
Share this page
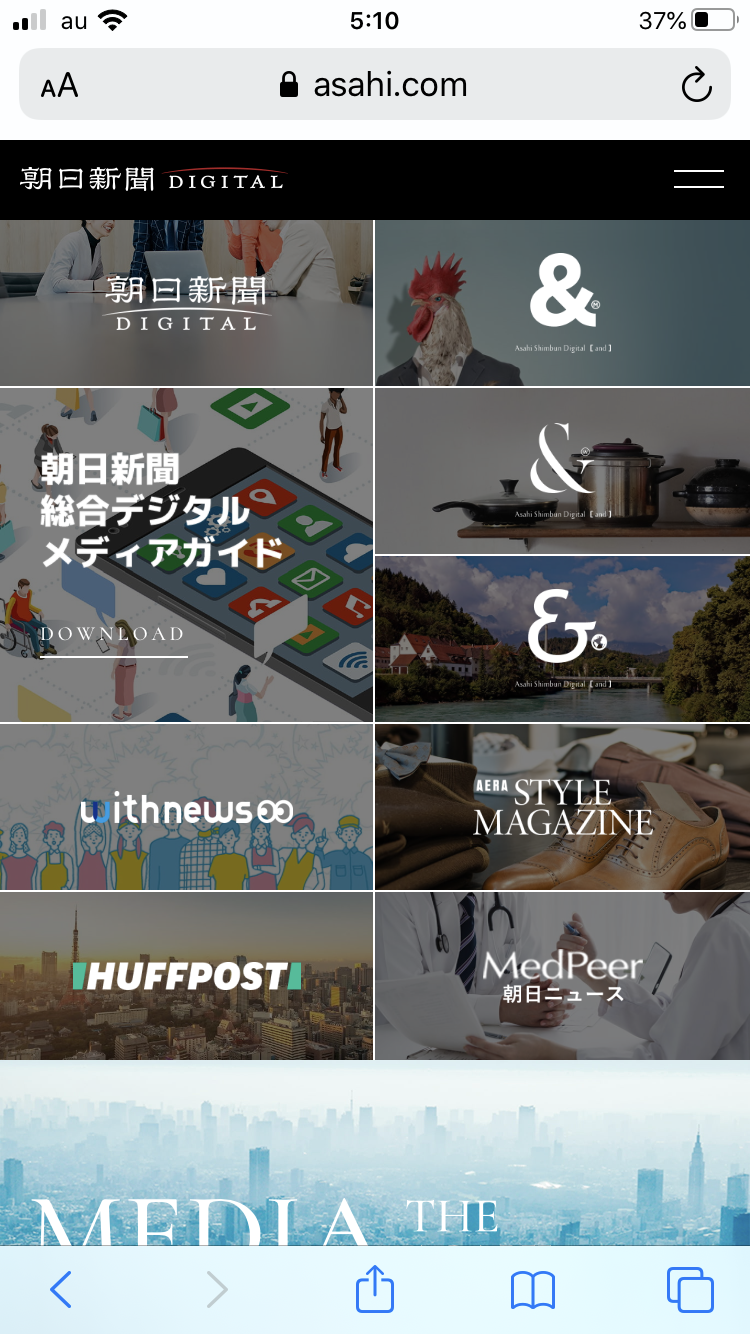click(375, 1290)
